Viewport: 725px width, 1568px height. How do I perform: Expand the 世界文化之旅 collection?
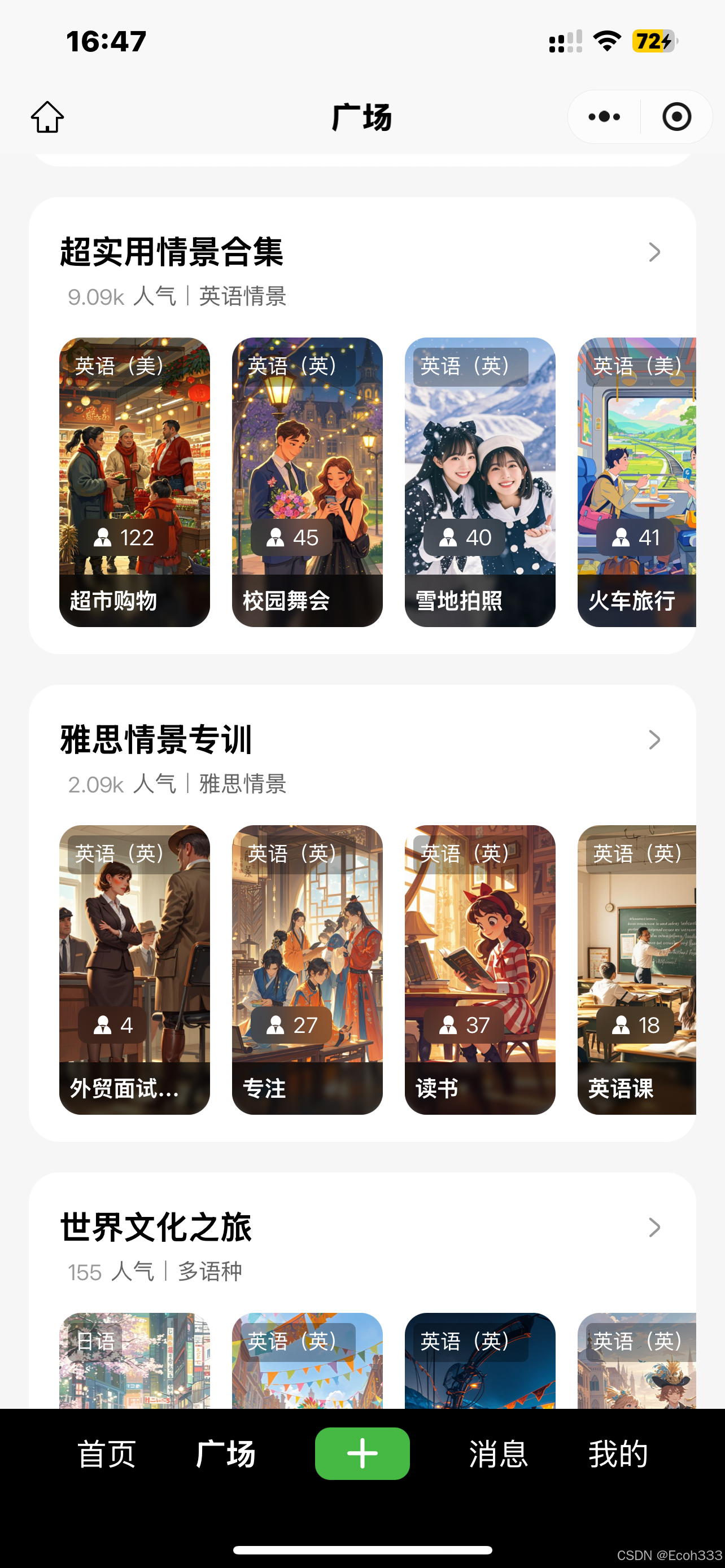654,1227
